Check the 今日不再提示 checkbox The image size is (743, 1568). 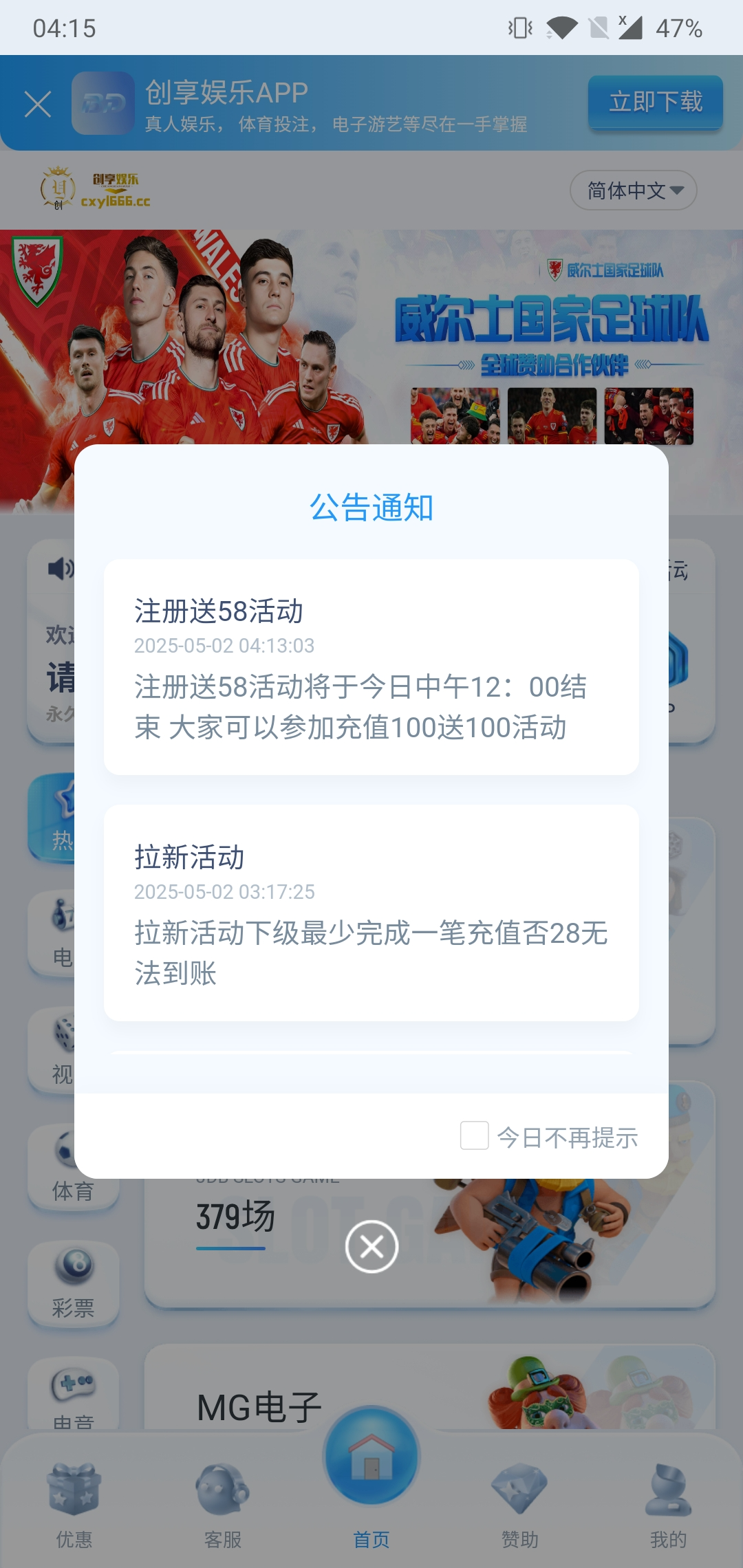click(474, 1135)
